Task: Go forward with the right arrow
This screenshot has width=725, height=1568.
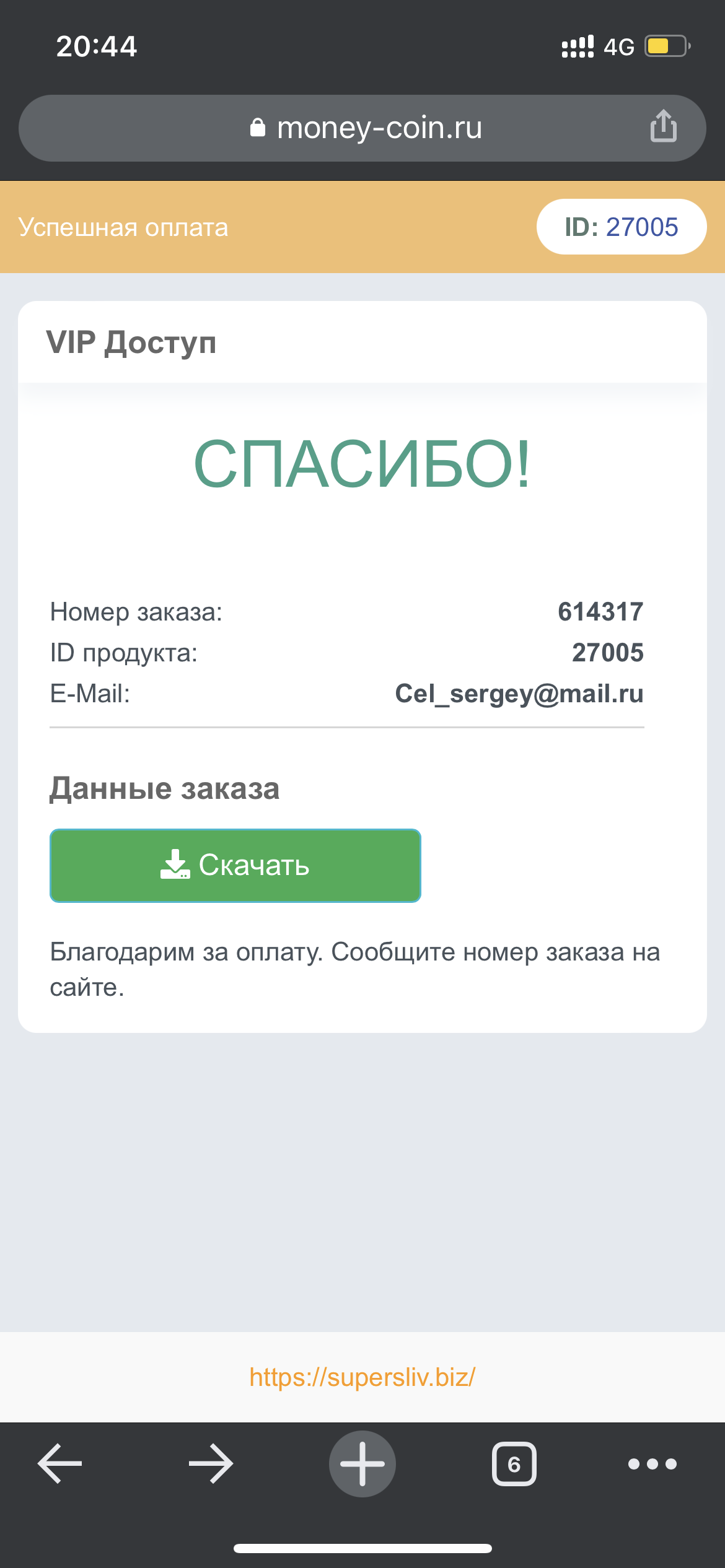Action: [211, 1463]
